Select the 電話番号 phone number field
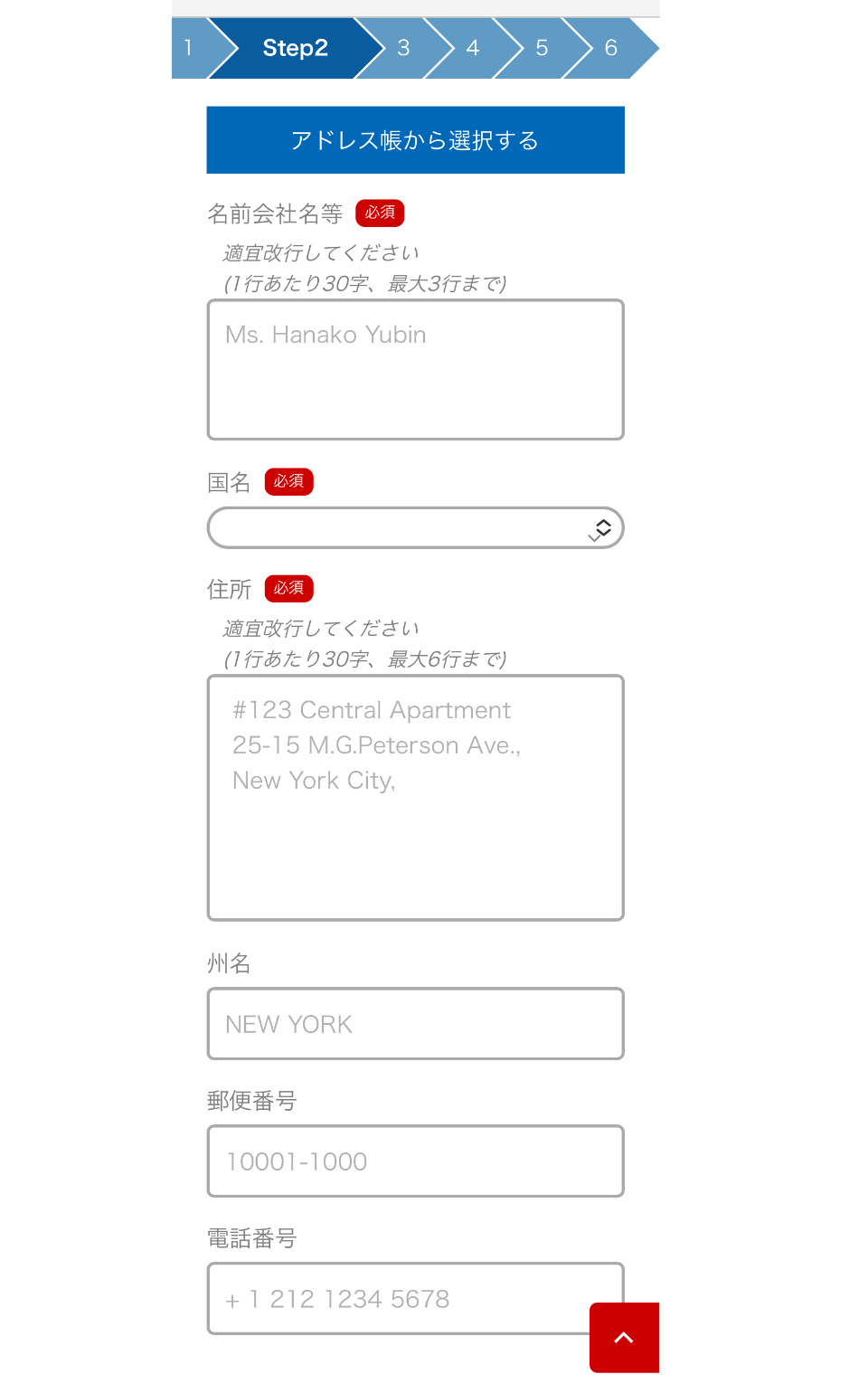868x1393 pixels. tap(398, 1298)
